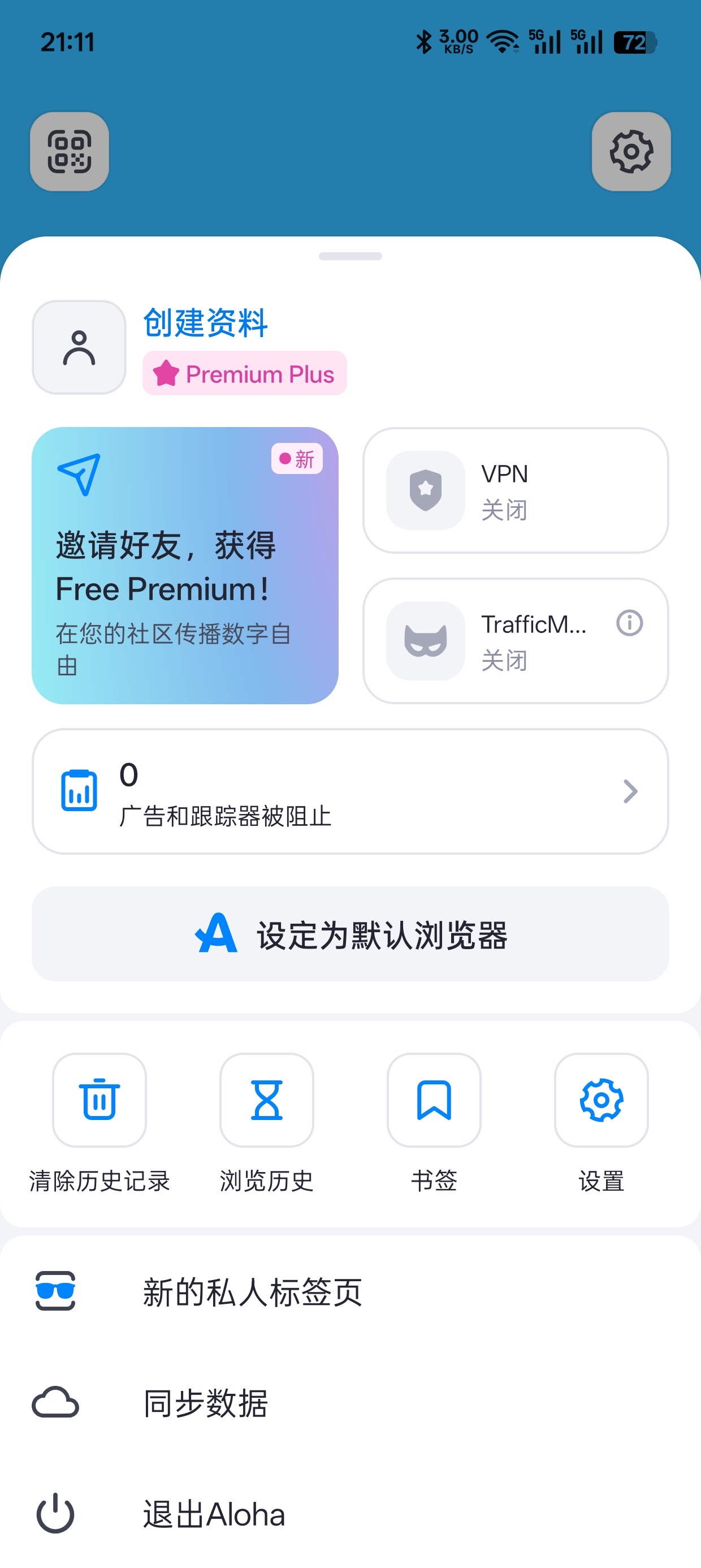This screenshot has width=701, height=1568.
Task: Open the QR code scanner
Action: 70,151
